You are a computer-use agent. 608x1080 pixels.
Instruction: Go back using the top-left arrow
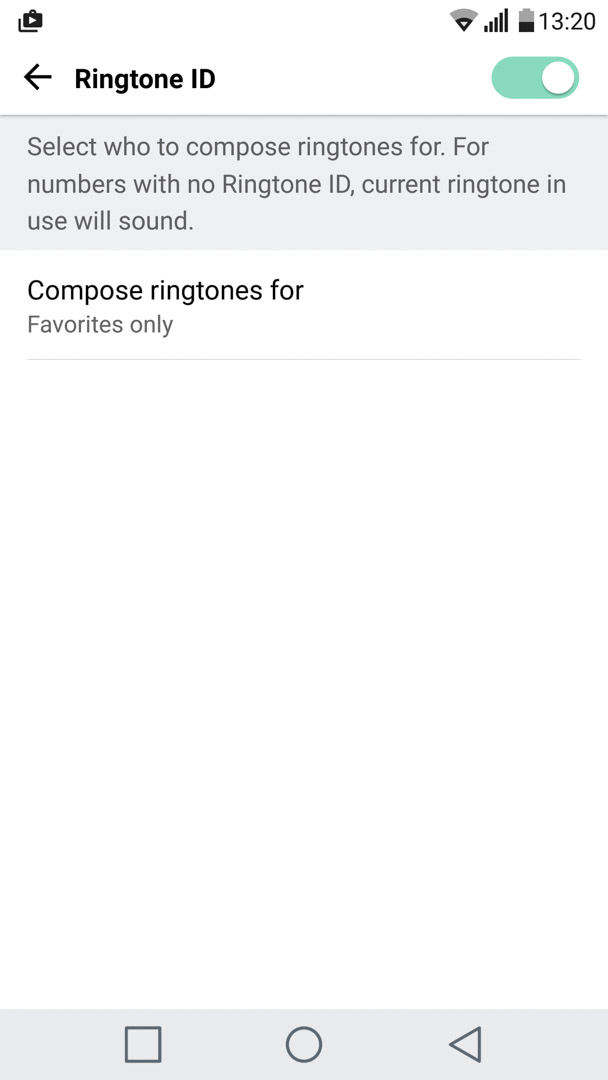tap(37, 79)
